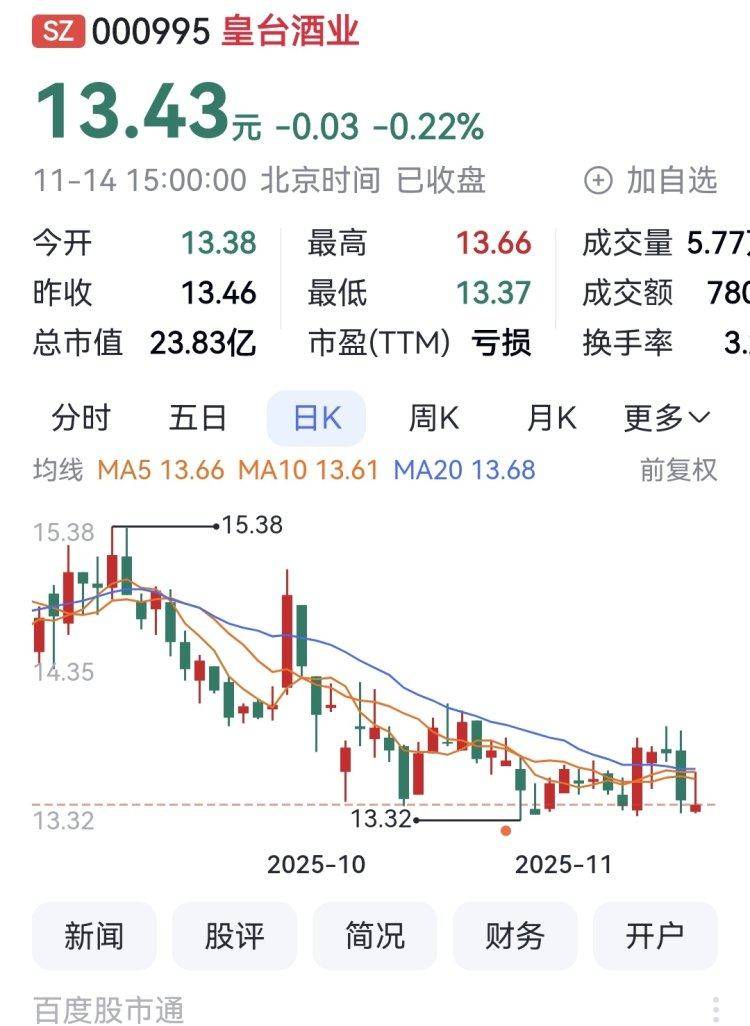Open the 新闻 news section

95,936
